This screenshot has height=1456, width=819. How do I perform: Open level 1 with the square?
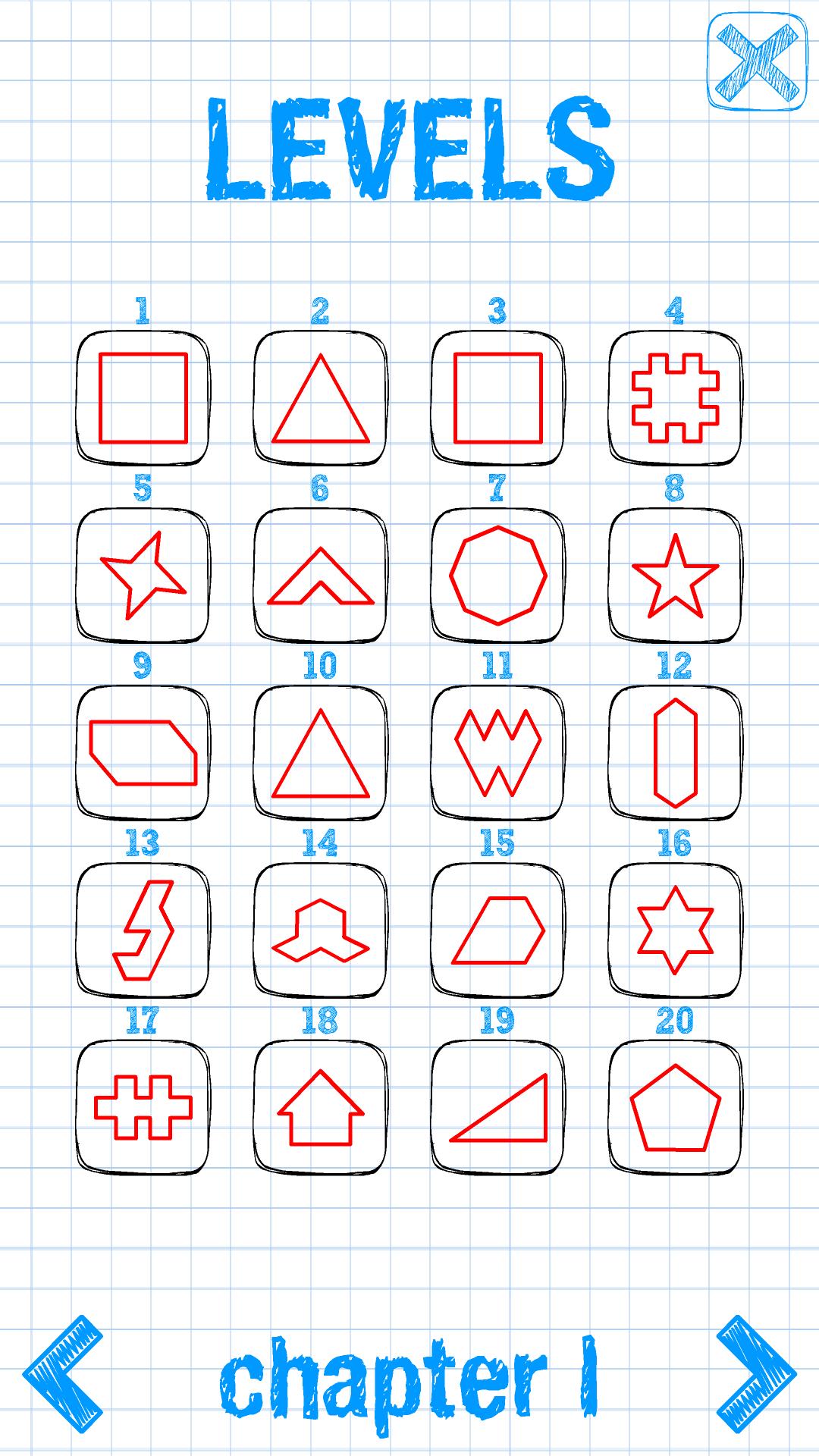[143, 397]
